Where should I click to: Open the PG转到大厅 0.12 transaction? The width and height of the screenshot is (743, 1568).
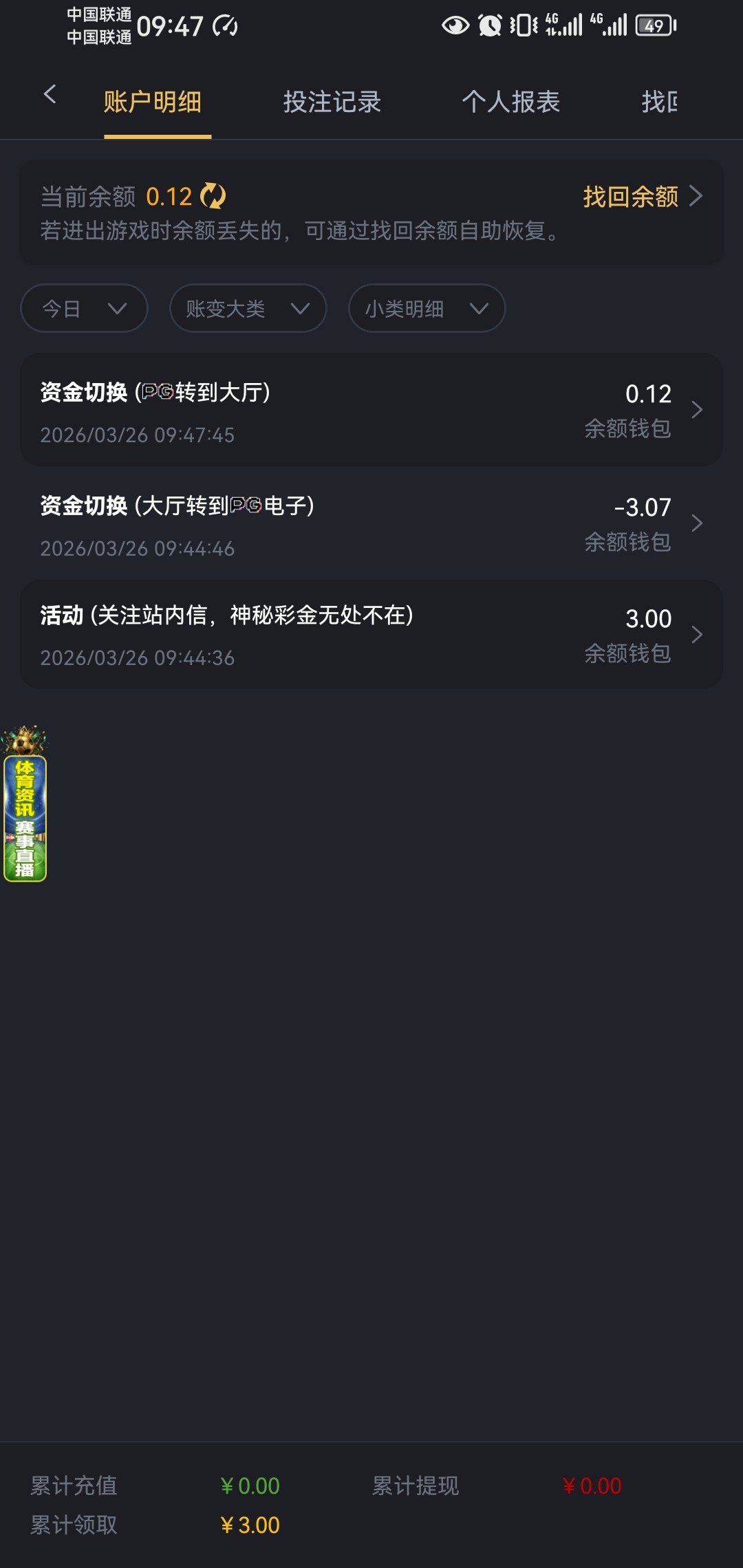point(371,411)
